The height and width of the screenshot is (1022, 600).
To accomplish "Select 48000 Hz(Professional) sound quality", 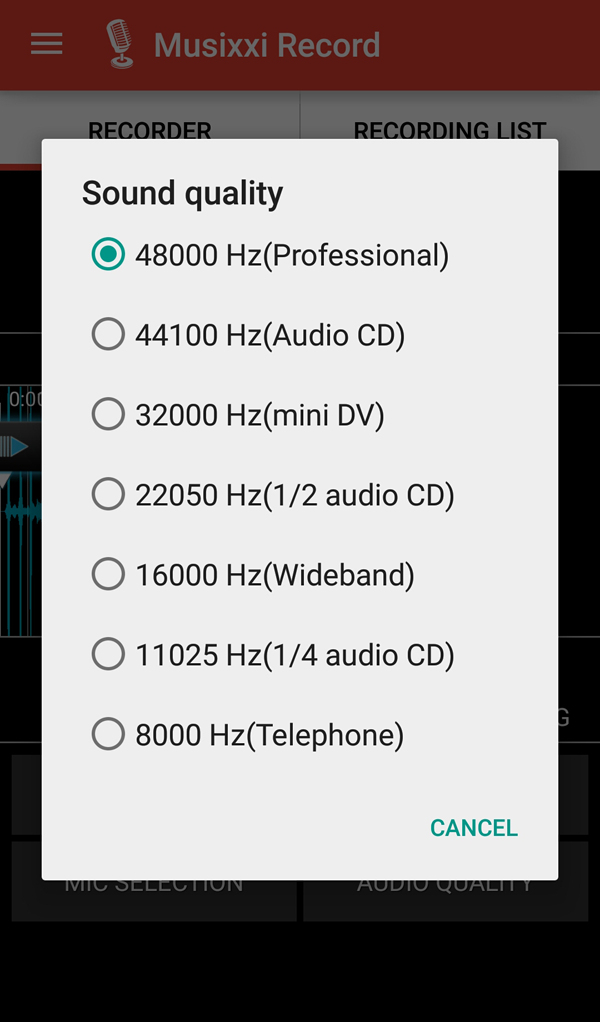I will point(300,254).
